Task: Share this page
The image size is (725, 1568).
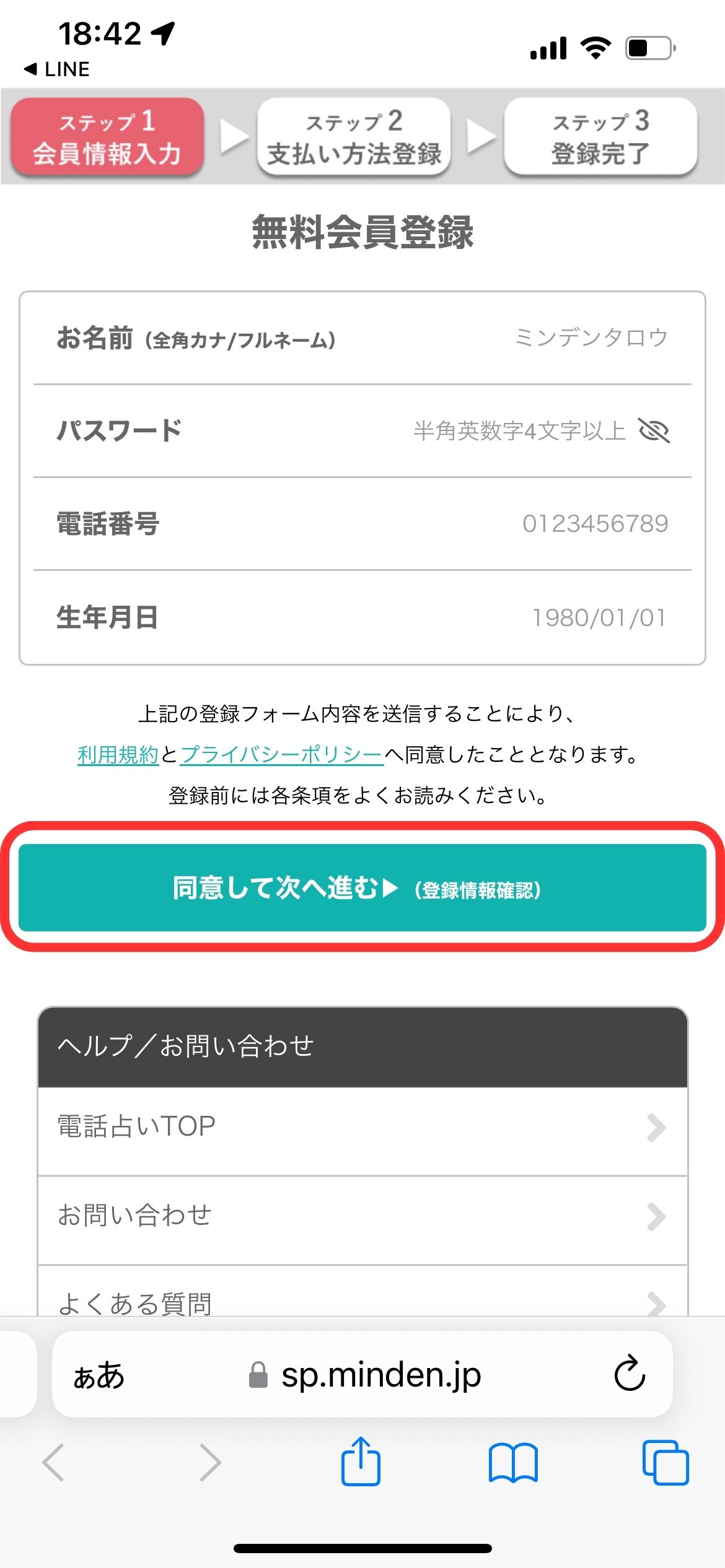Action: [x=361, y=1463]
